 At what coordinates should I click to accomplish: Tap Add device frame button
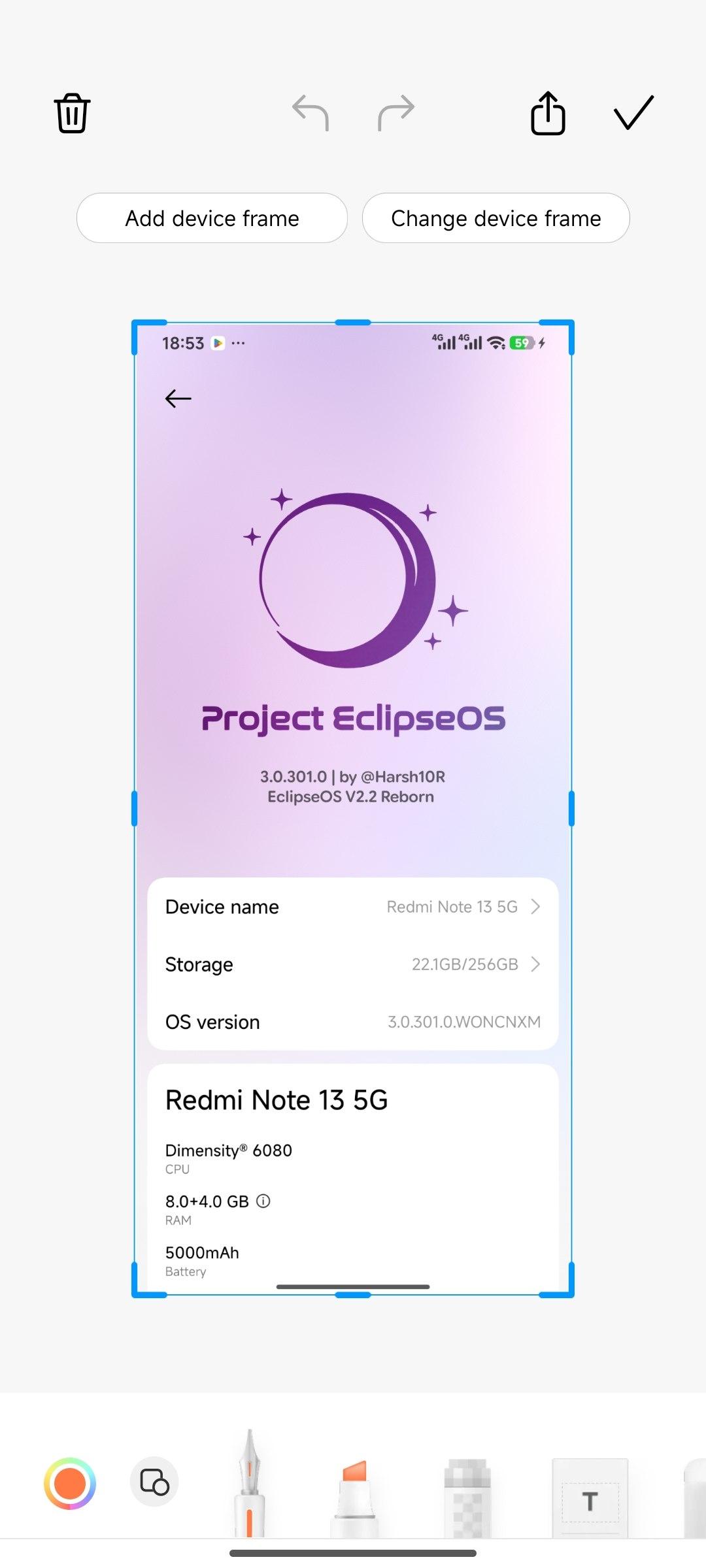[212, 218]
